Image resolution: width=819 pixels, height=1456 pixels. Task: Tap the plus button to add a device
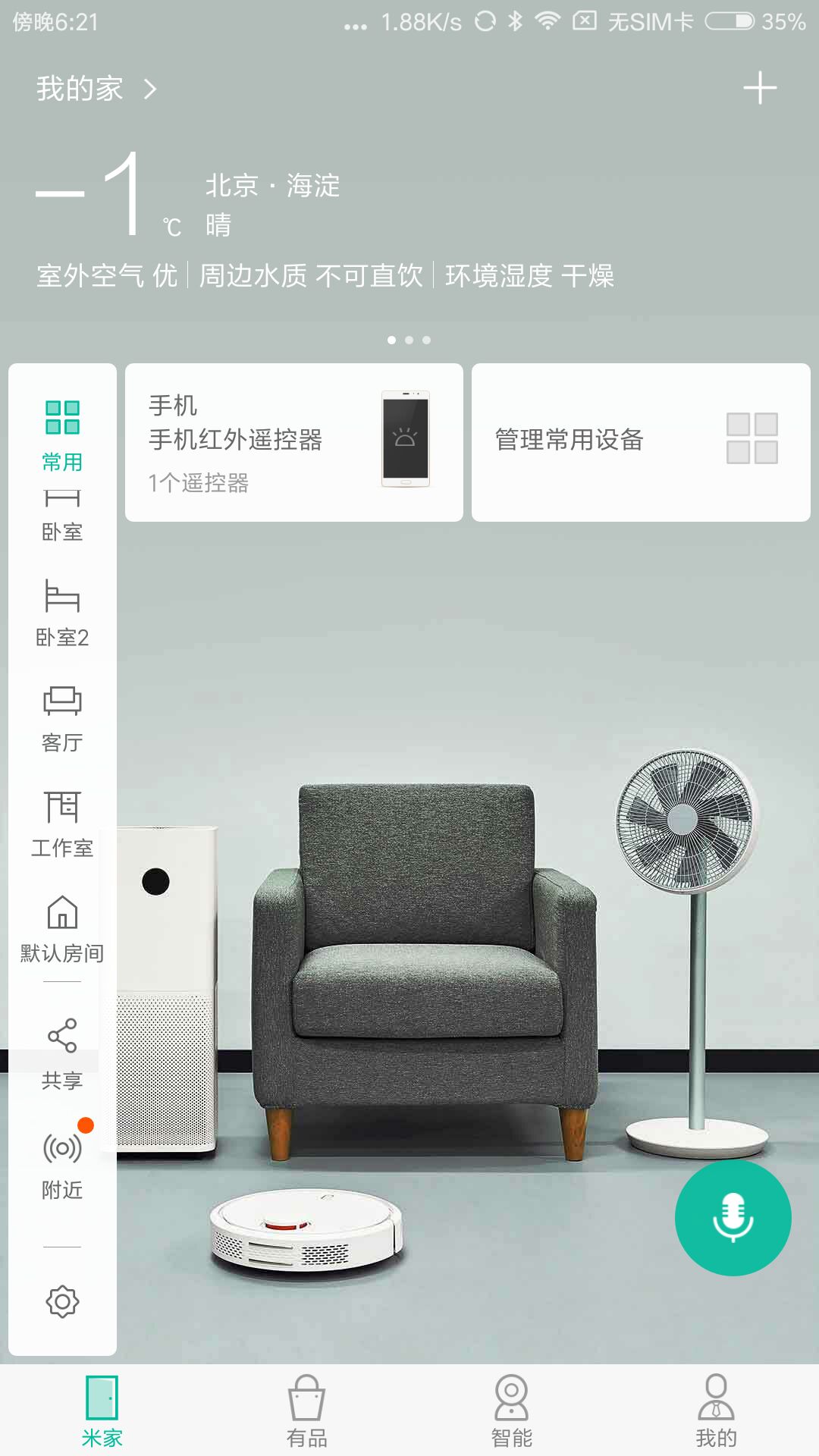coord(760,89)
